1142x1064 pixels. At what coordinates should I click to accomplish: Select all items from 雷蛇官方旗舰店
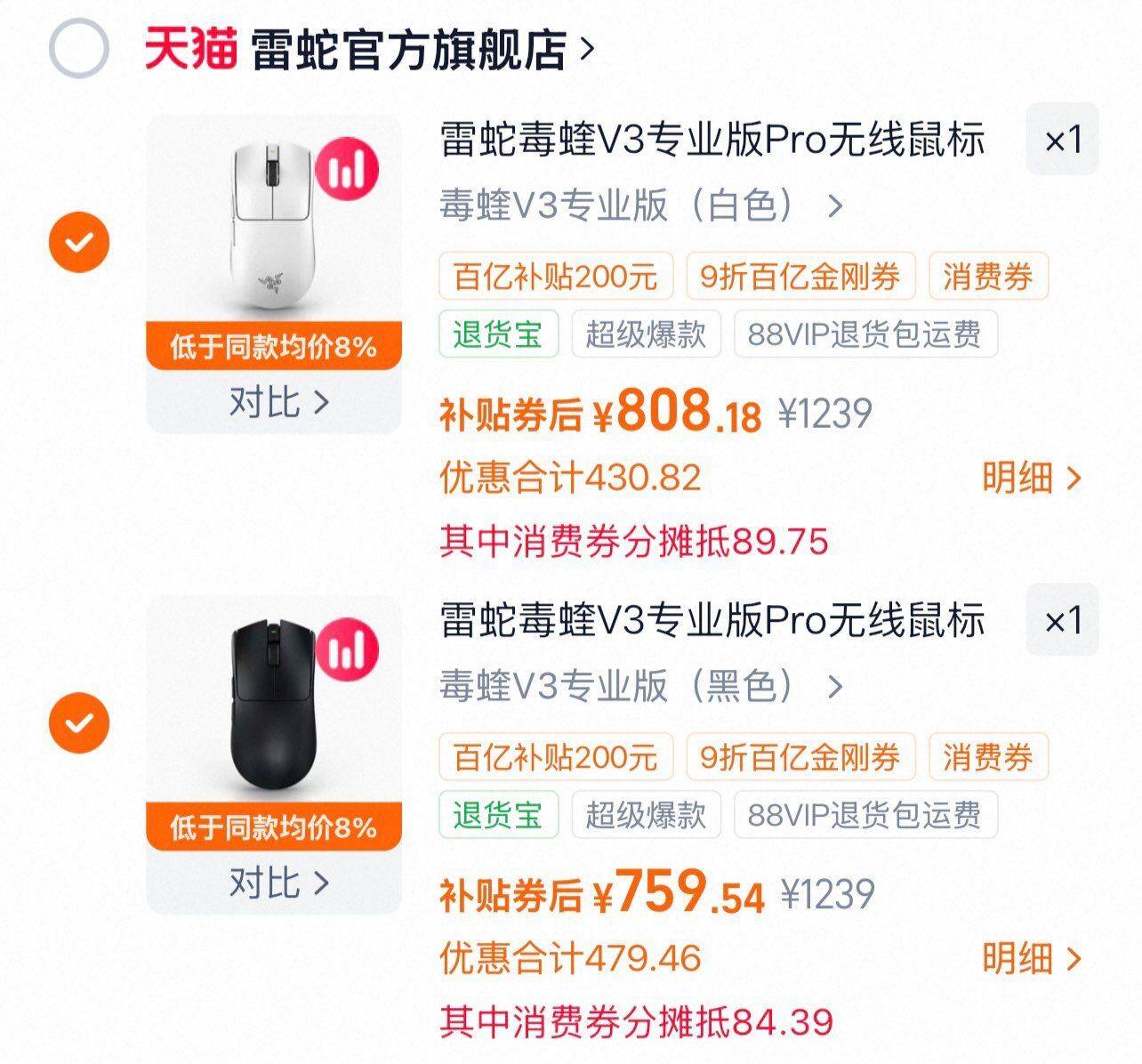point(78,48)
